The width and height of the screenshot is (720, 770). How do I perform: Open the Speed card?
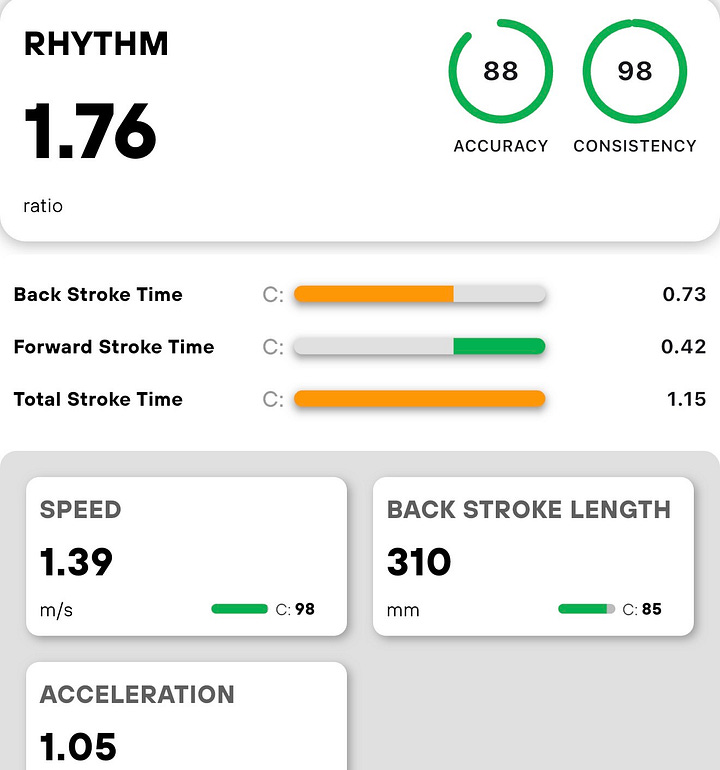click(x=187, y=556)
